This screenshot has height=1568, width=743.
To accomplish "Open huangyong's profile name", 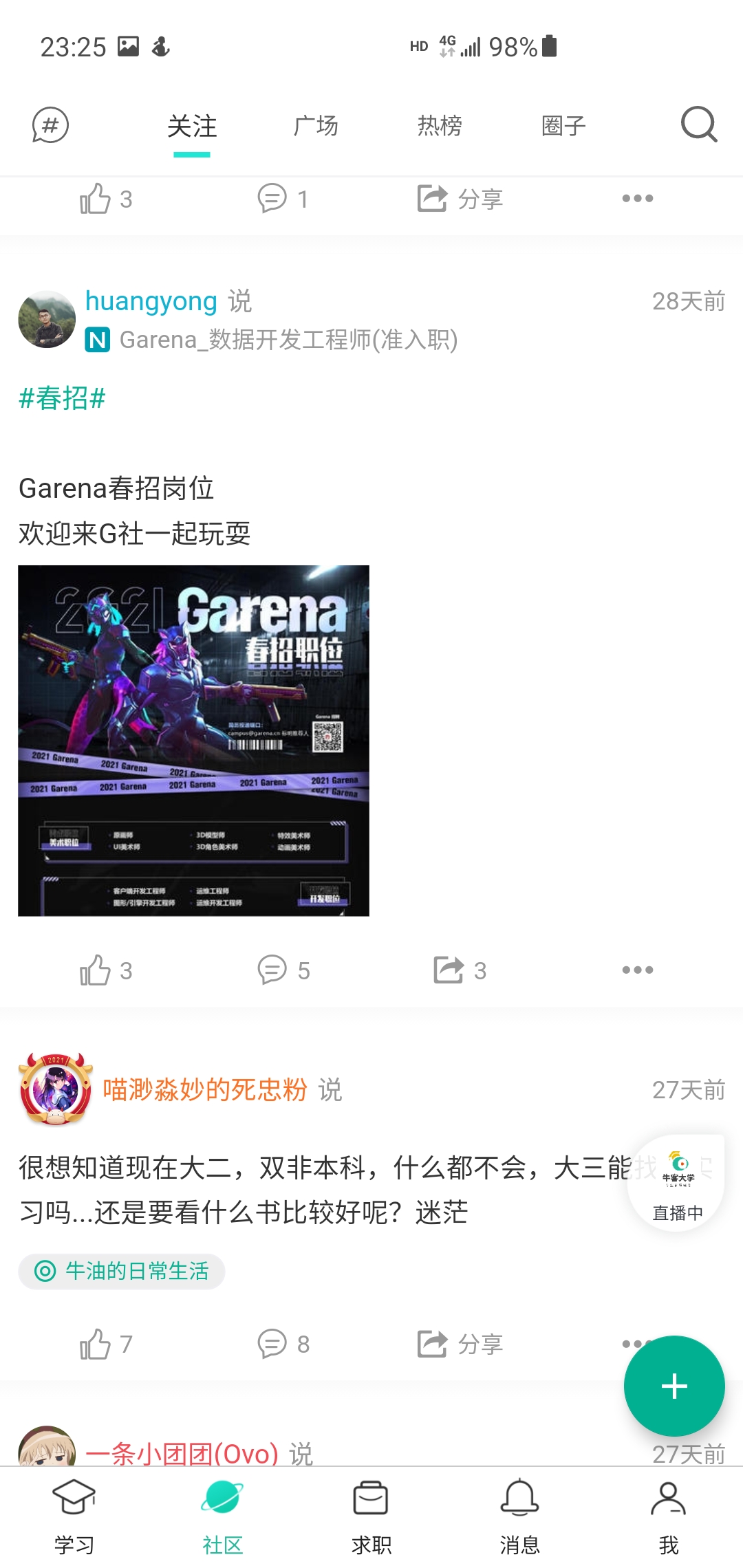I will coord(151,301).
